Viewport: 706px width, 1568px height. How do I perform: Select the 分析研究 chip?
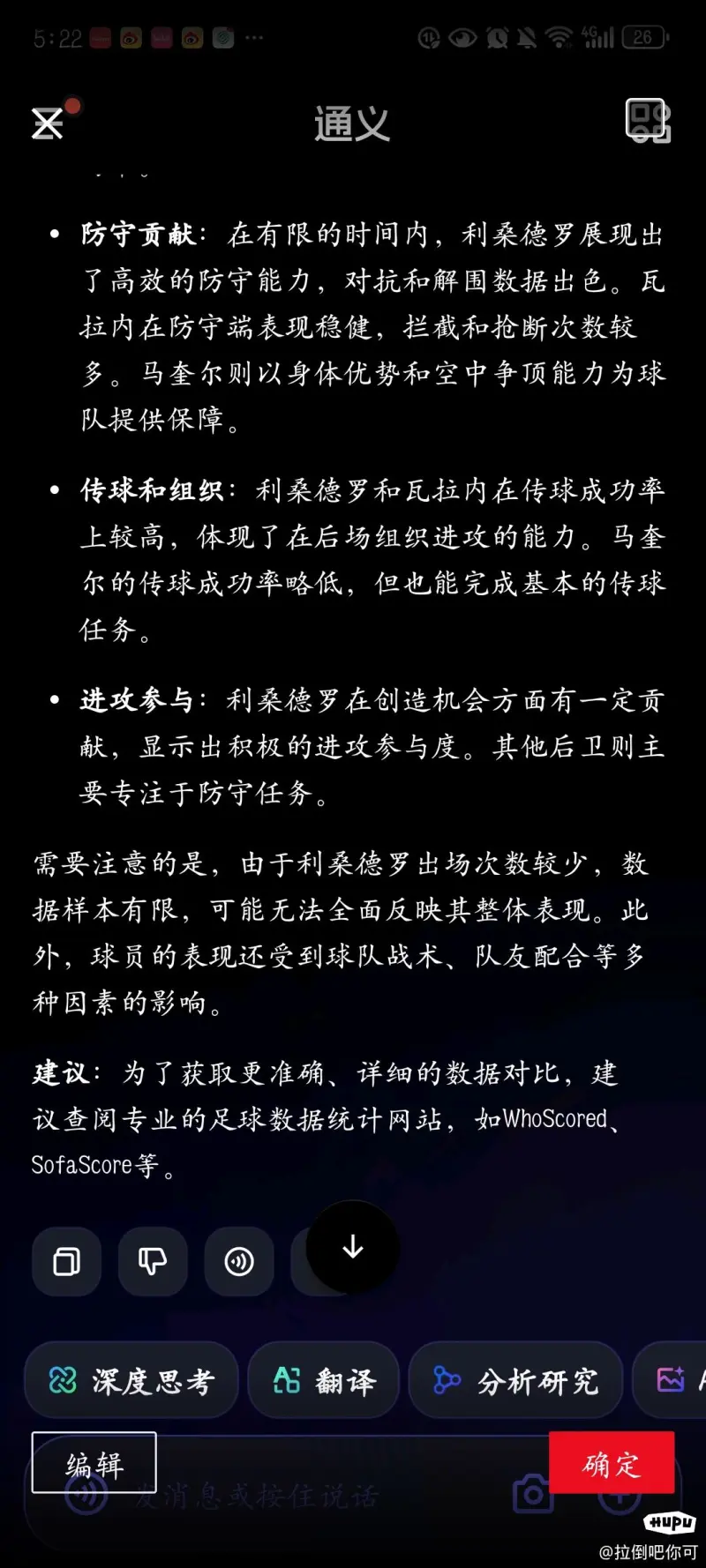[516, 1380]
